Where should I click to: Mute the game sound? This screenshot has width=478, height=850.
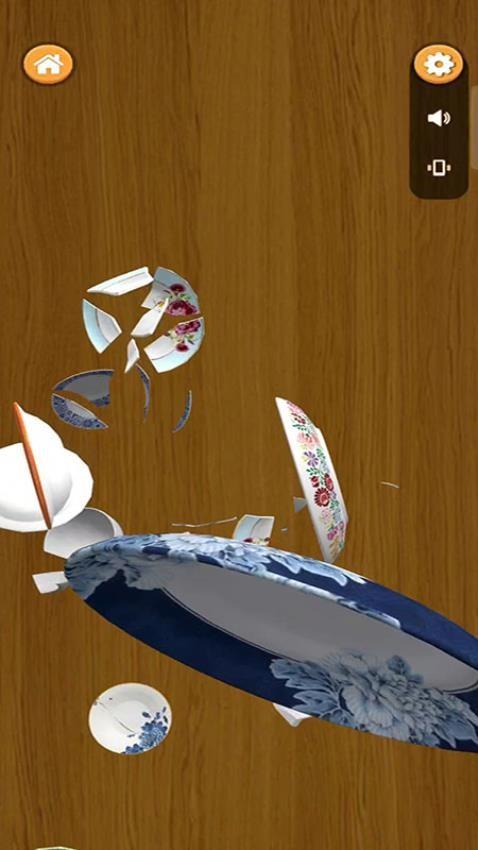point(438,118)
